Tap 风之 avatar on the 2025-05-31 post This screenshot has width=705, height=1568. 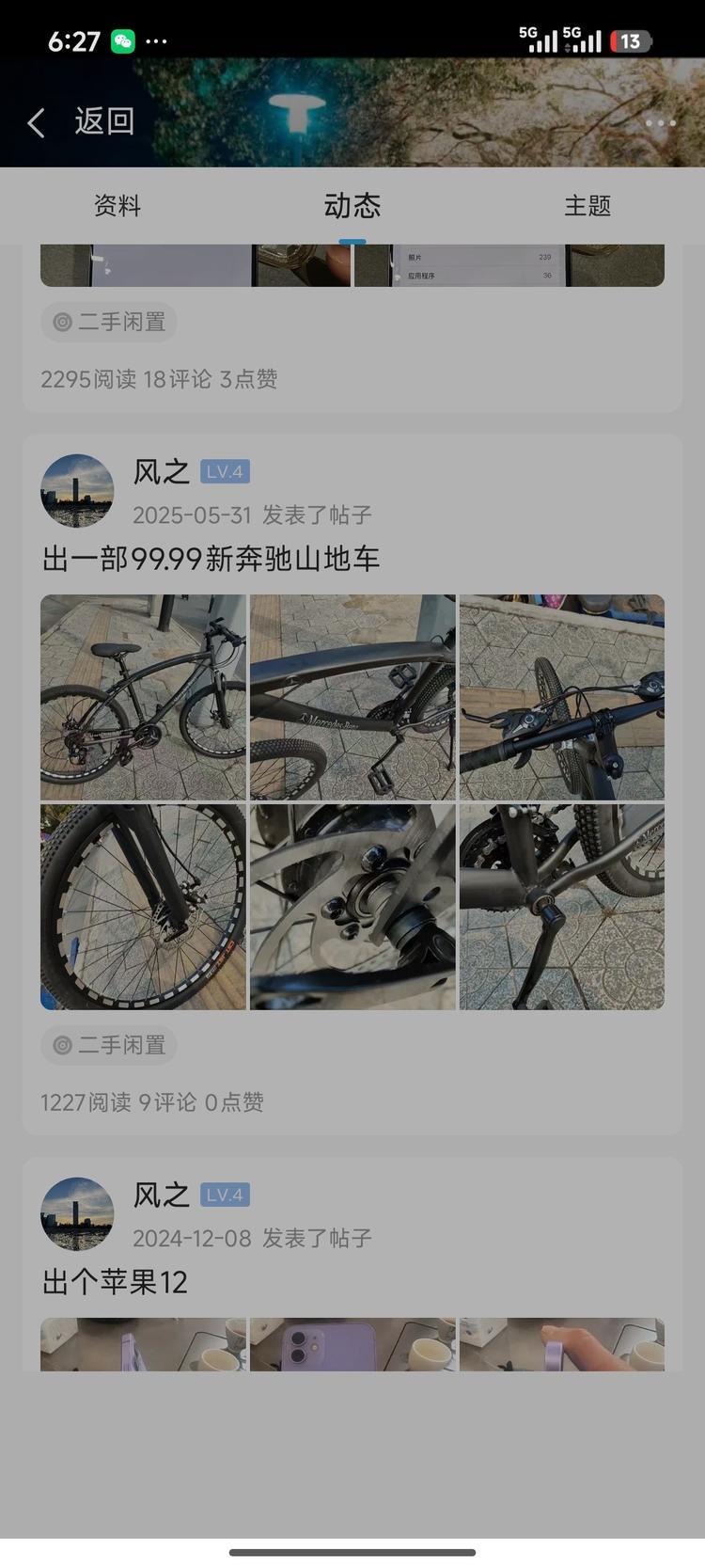point(77,491)
